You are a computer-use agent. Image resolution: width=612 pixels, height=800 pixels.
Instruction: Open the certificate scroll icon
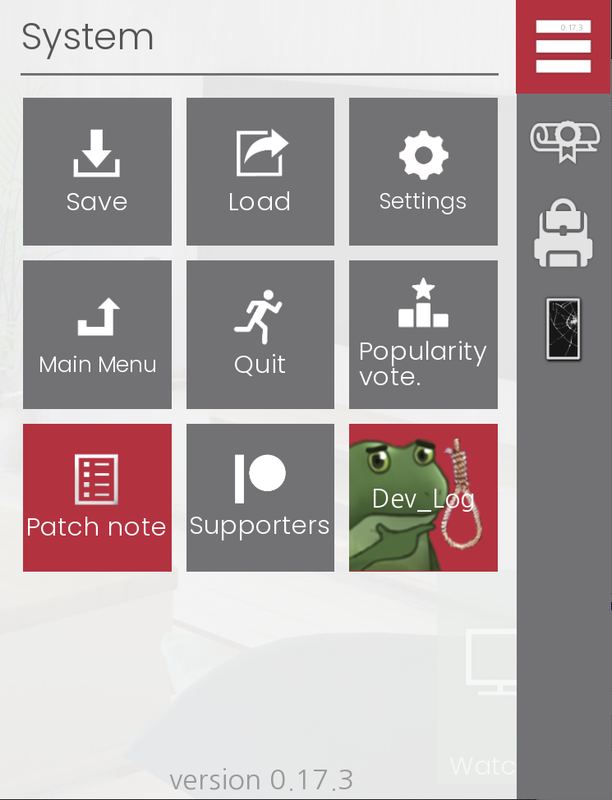pos(563,141)
